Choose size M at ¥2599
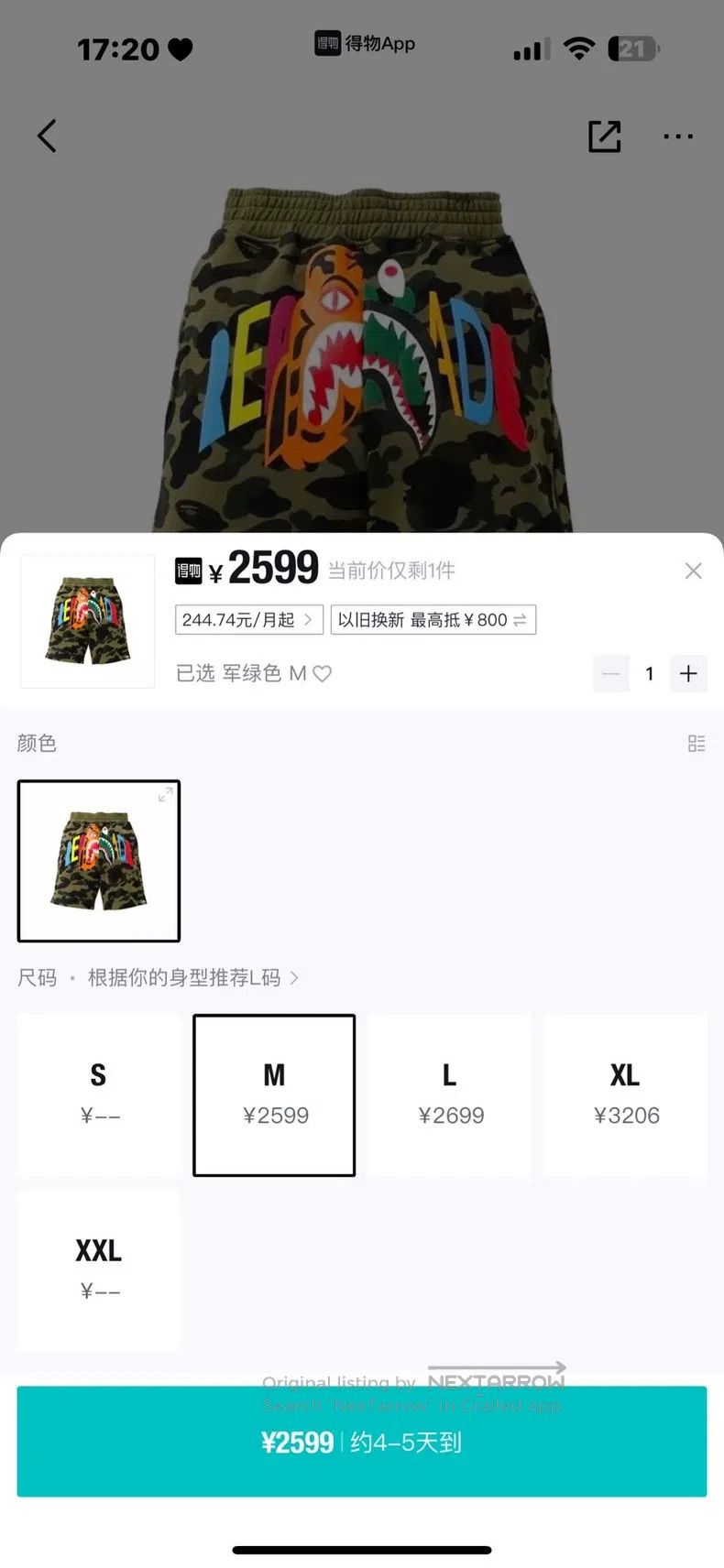724x1568 pixels. (274, 1094)
